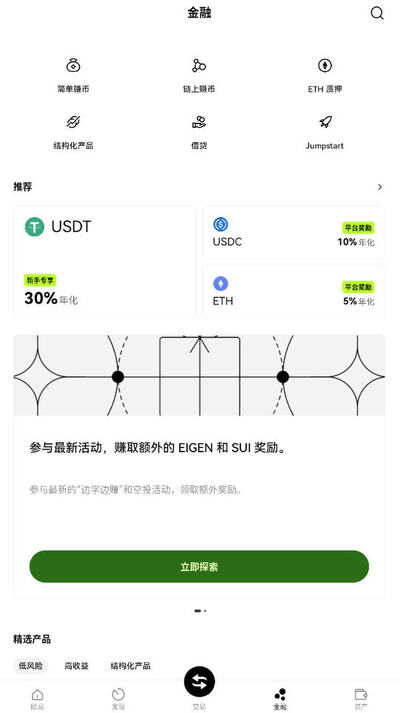
Task: Select the 低风险 chip
Action: coord(30,666)
